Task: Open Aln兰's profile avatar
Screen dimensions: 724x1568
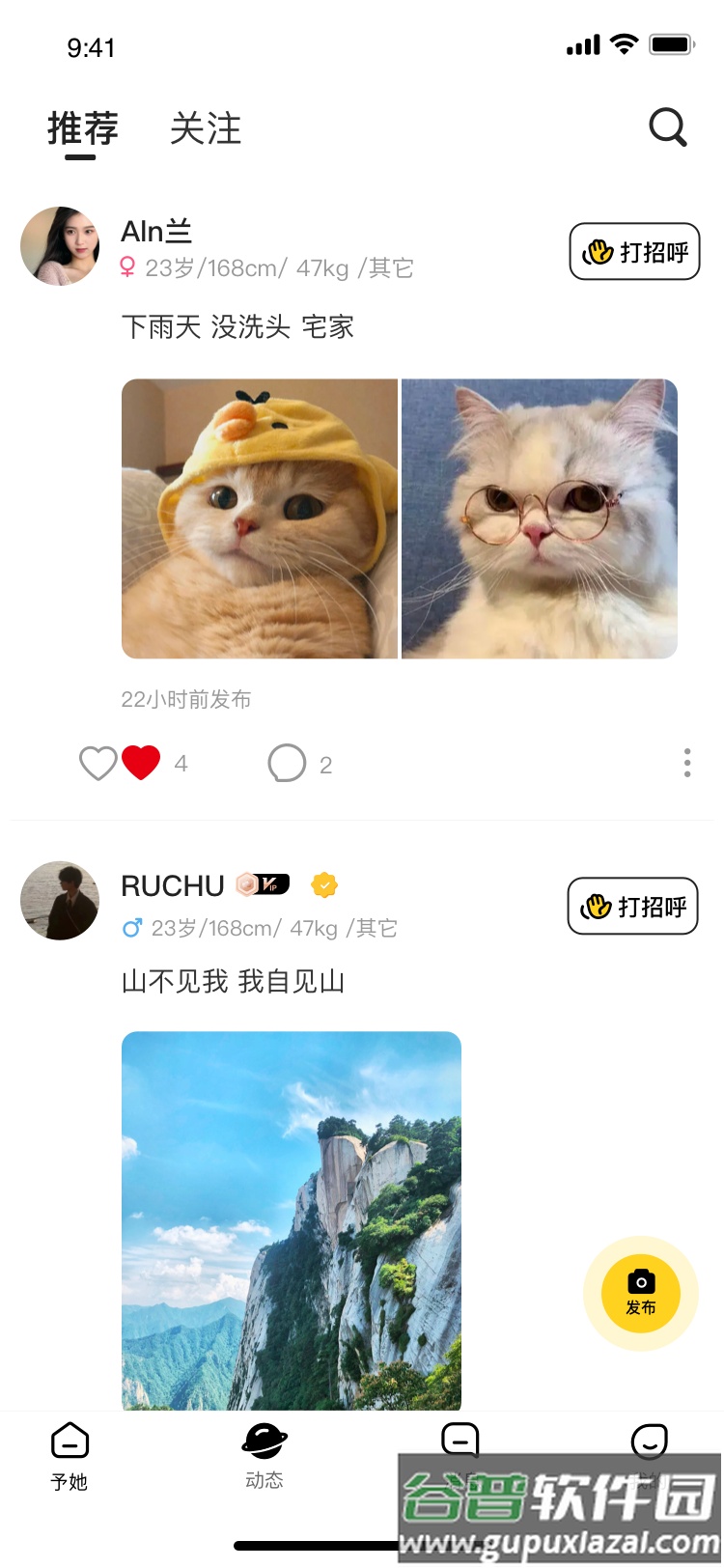Action: point(60,246)
